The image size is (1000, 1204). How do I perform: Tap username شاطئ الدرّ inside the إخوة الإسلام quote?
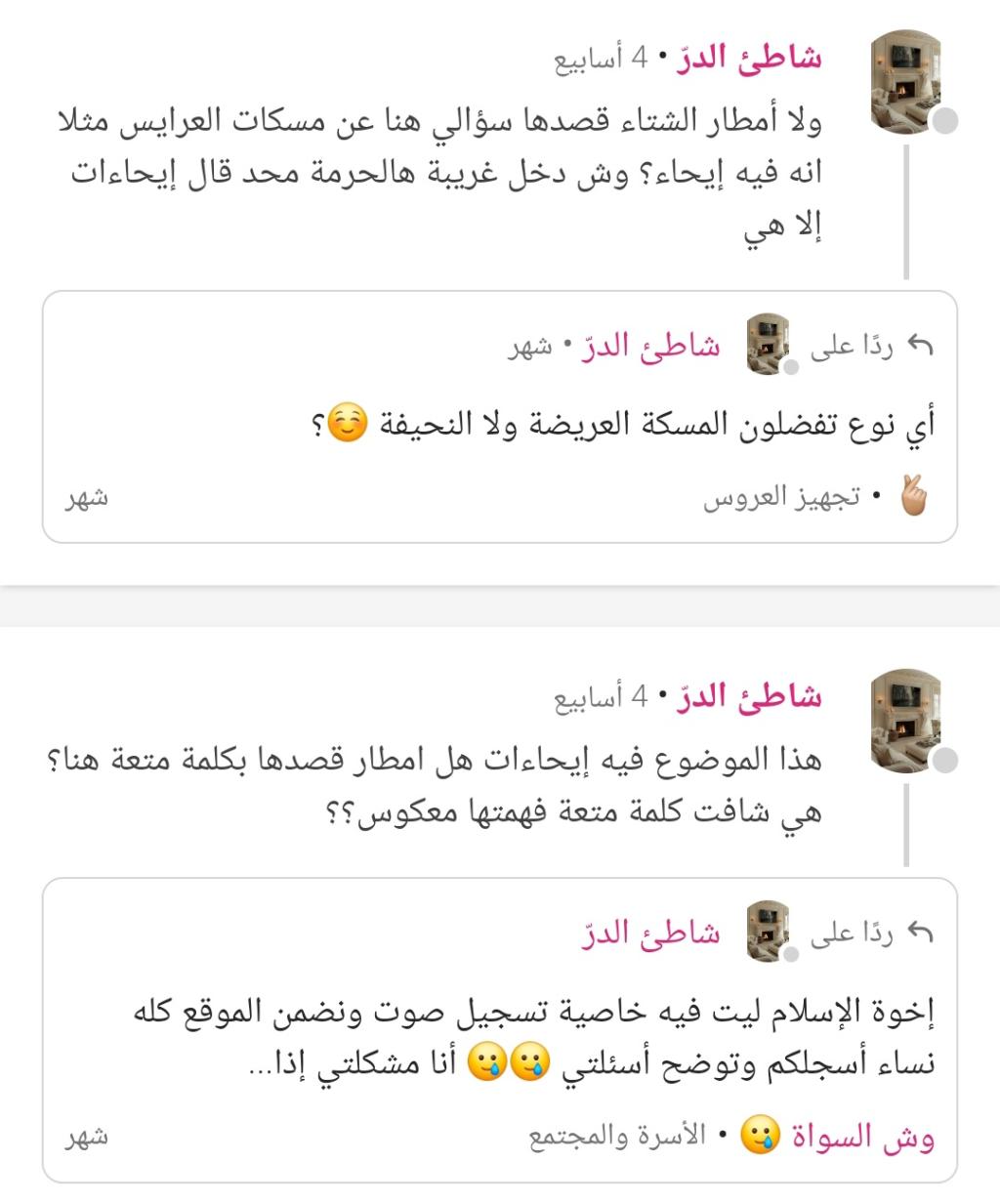click(x=650, y=934)
